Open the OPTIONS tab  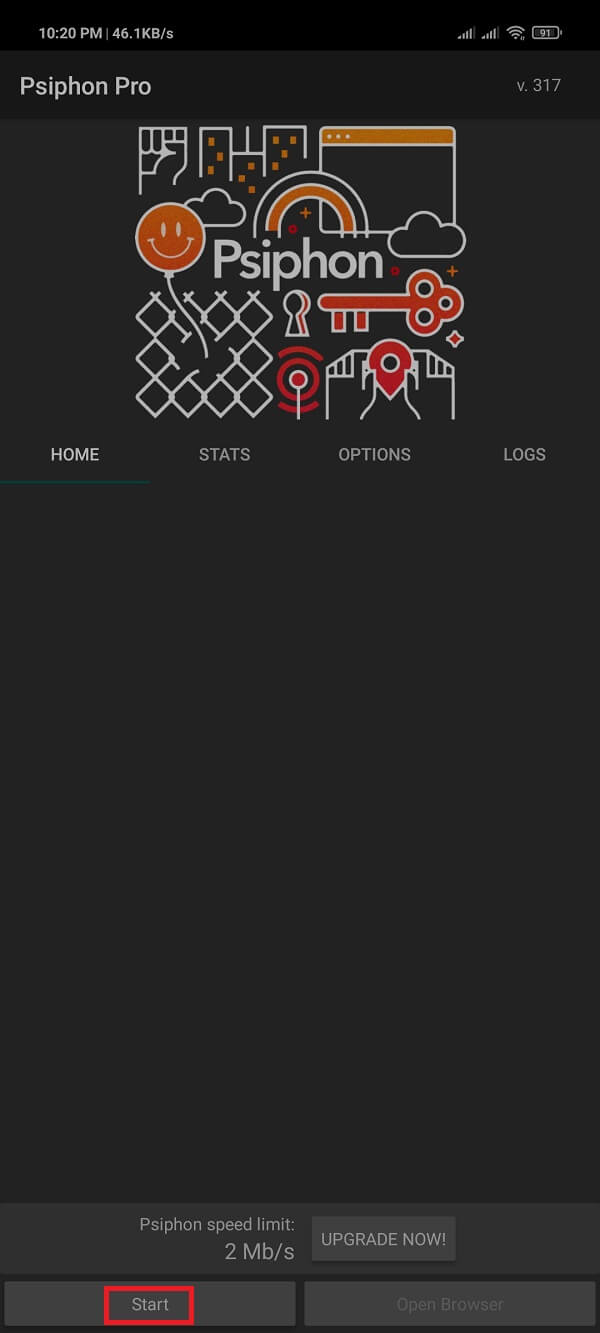pyautogui.click(x=374, y=454)
